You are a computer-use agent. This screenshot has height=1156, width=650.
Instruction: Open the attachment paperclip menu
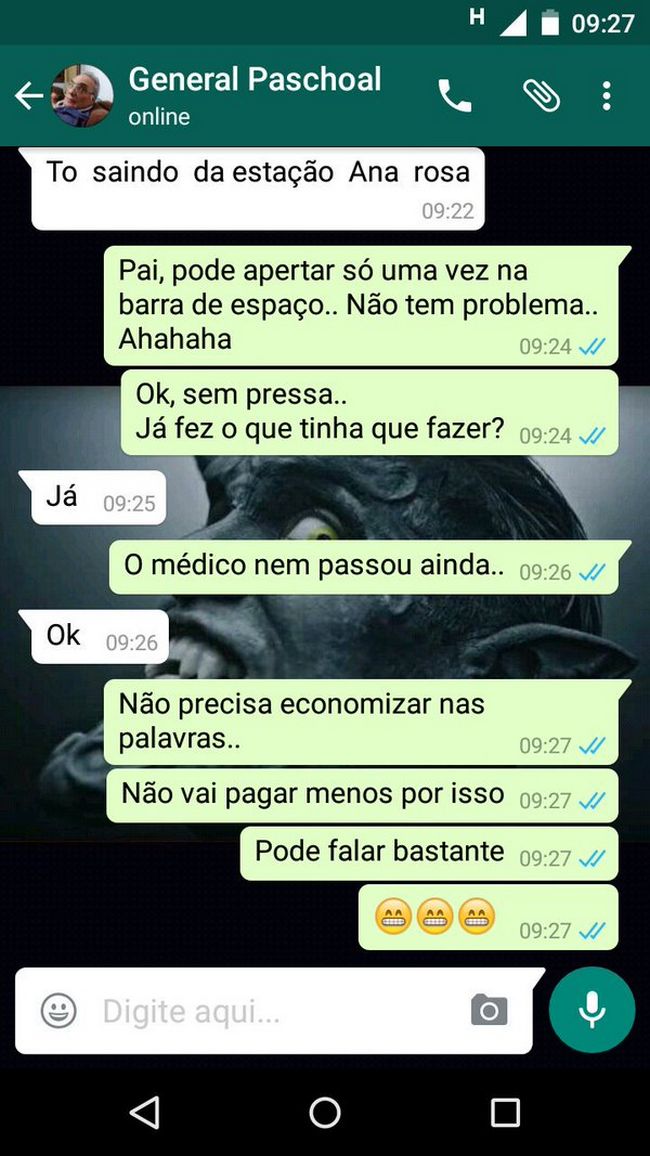541,96
